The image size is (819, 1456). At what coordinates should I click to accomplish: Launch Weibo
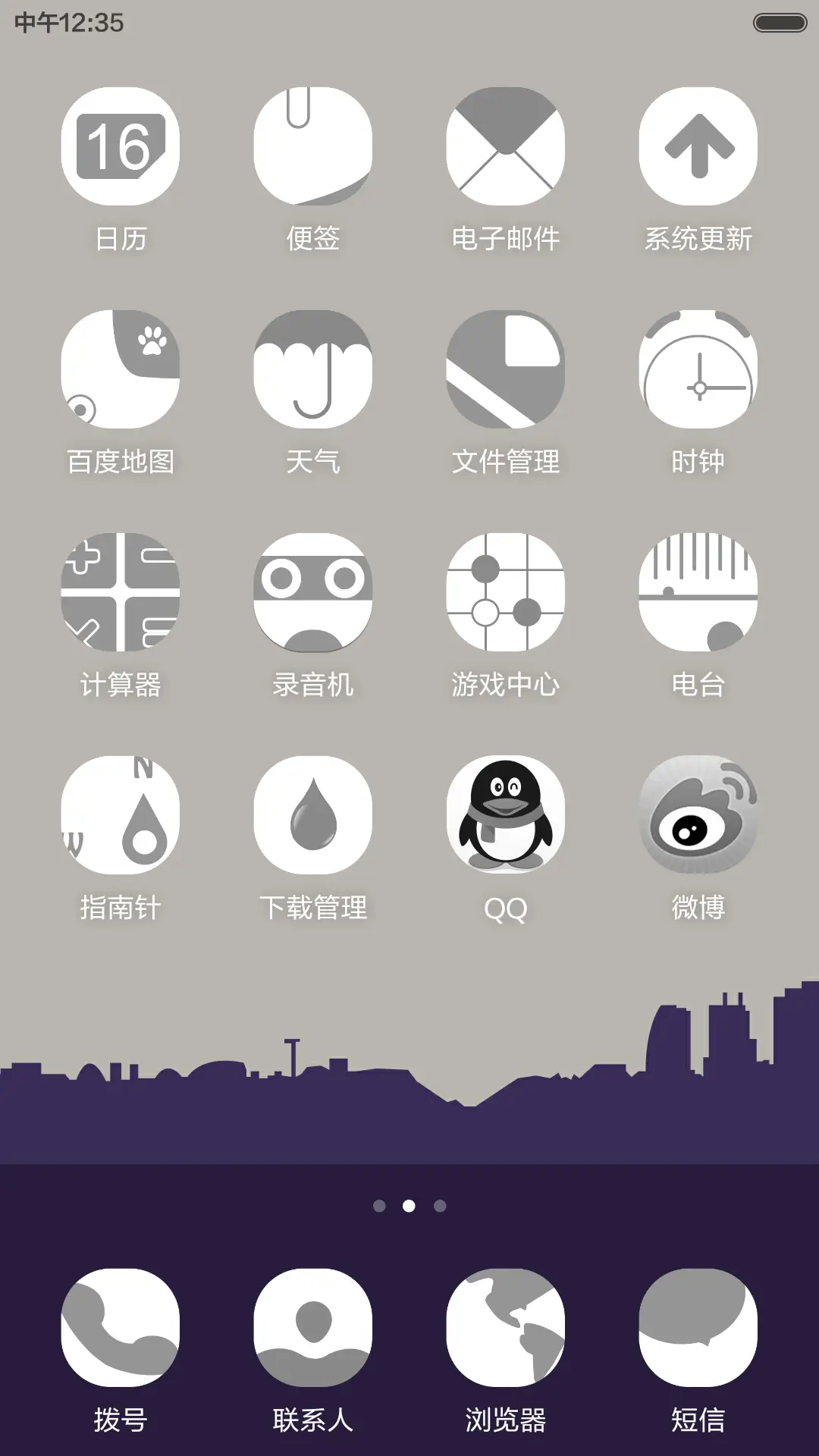click(698, 815)
